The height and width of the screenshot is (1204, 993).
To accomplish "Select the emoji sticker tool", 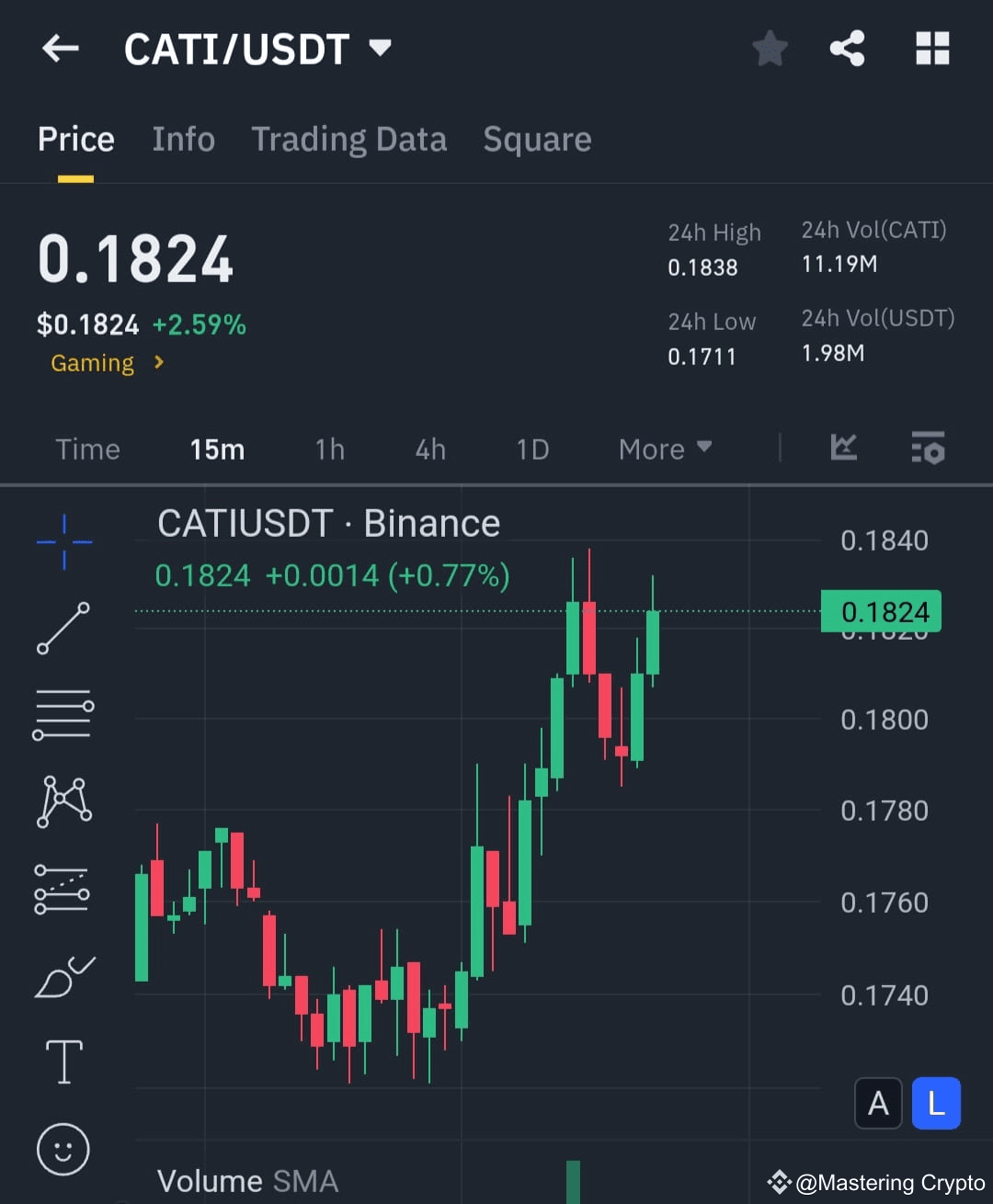I will (x=63, y=1149).
